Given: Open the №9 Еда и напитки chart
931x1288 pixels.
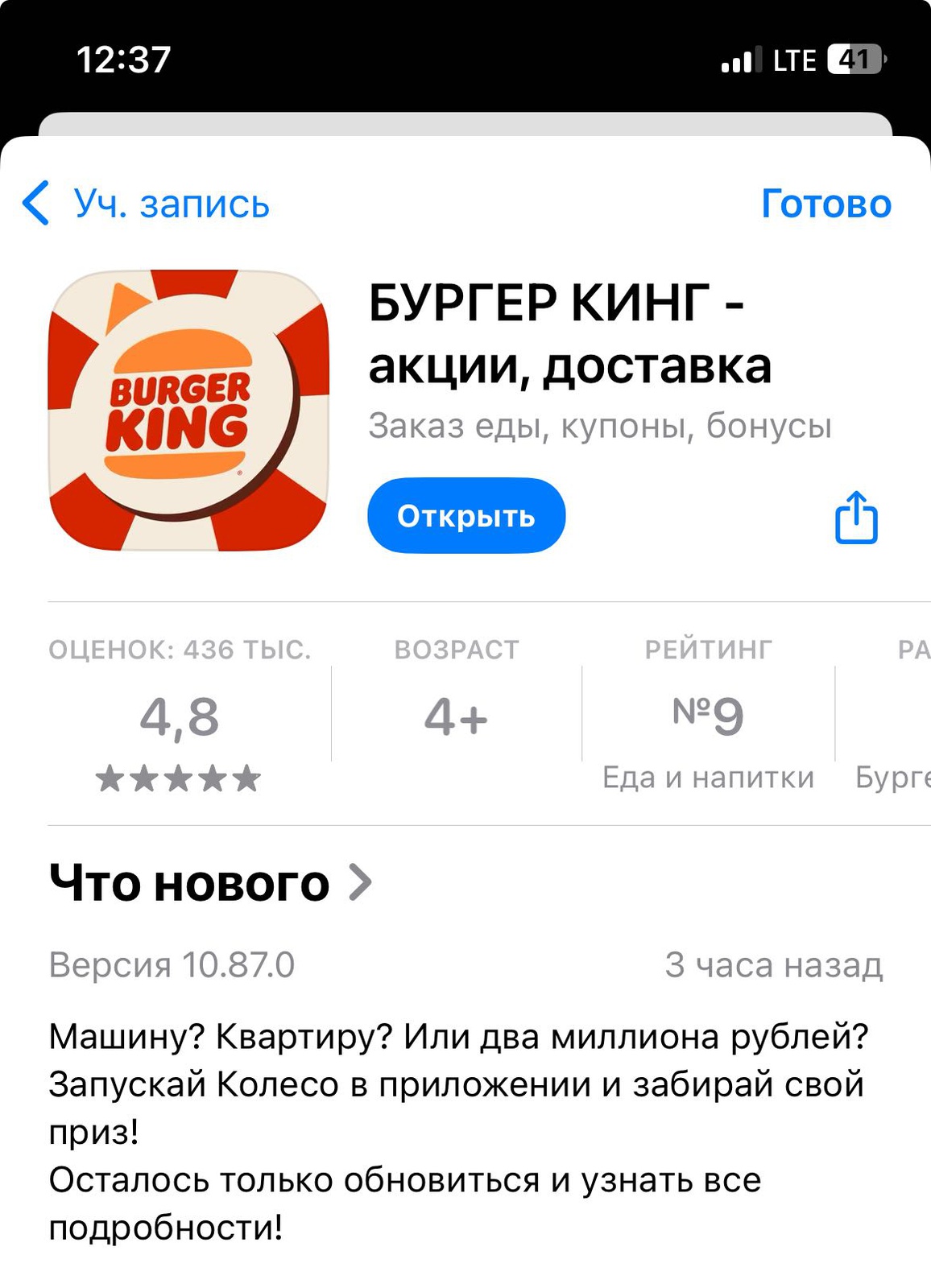Looking at the screenshot, I should pyautogui.click(x=708, y=718).
